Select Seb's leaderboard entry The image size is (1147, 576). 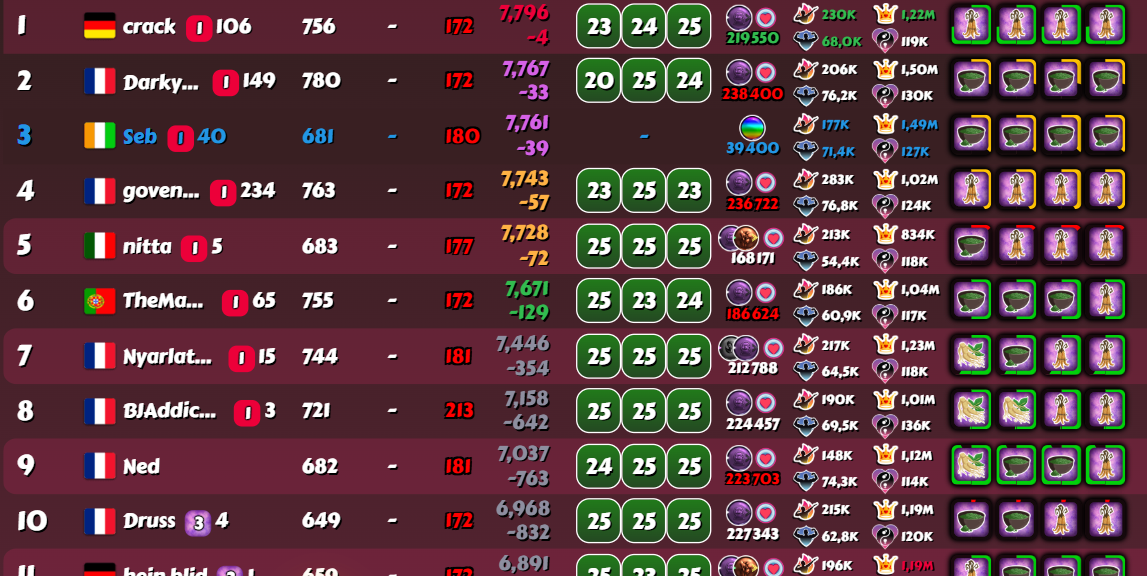coord(140,136)
